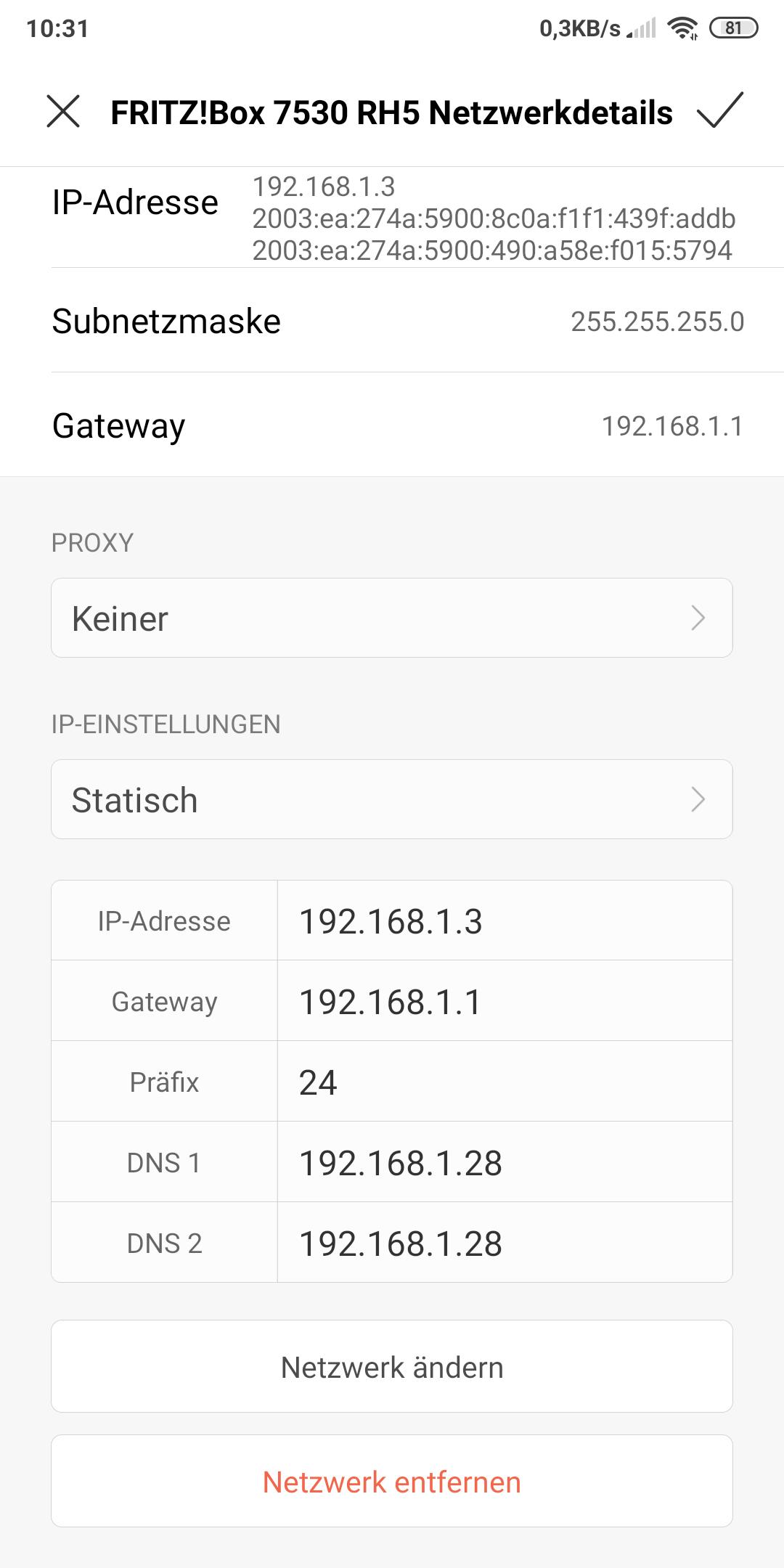The width and height of the screenshot is (784, 1568).
Task: Open the Proxy selector showing Keiner
Action: click(x=392, y=618)
